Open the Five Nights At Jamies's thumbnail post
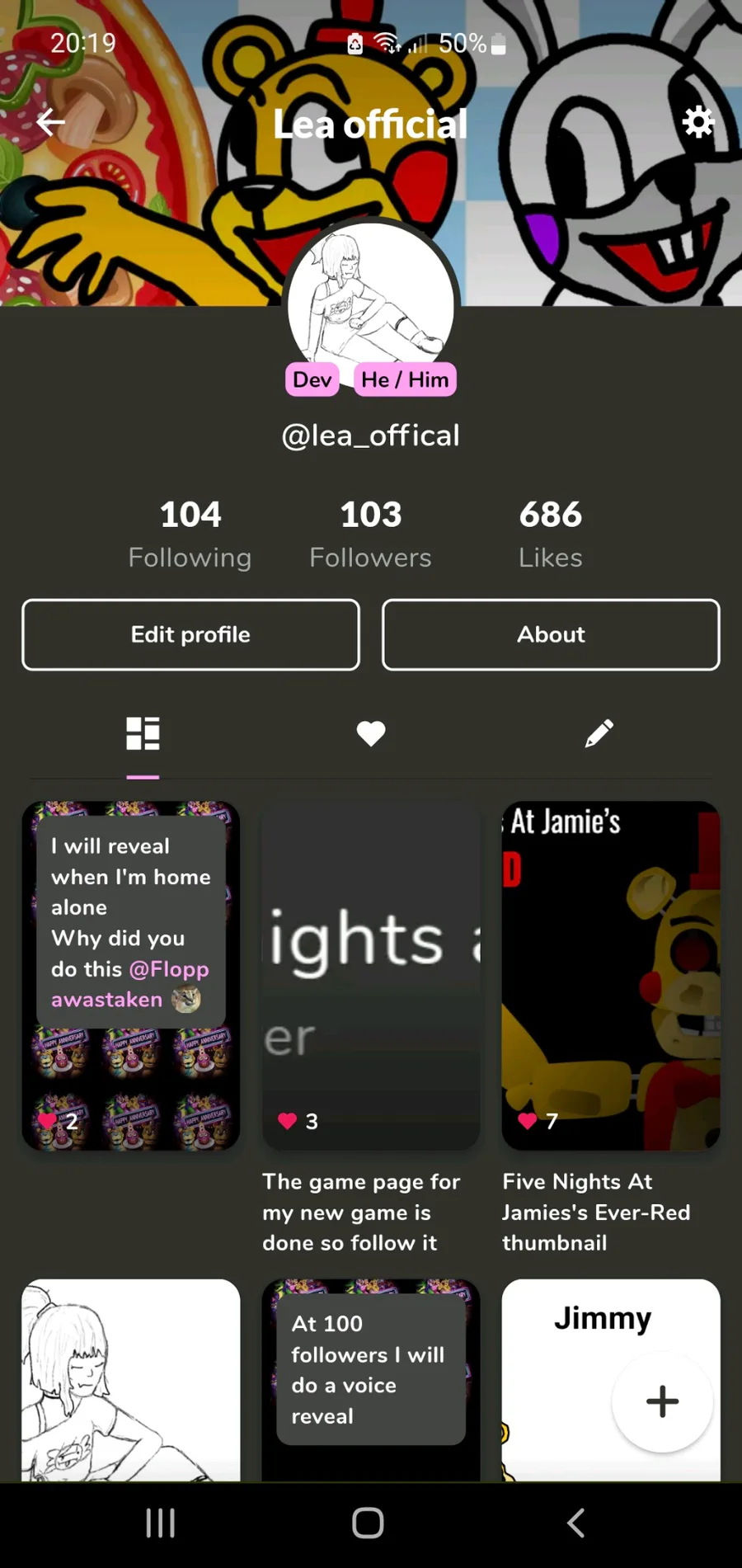Image resolution: width=742 pixels, height=1568 pixels. (611, 976)
